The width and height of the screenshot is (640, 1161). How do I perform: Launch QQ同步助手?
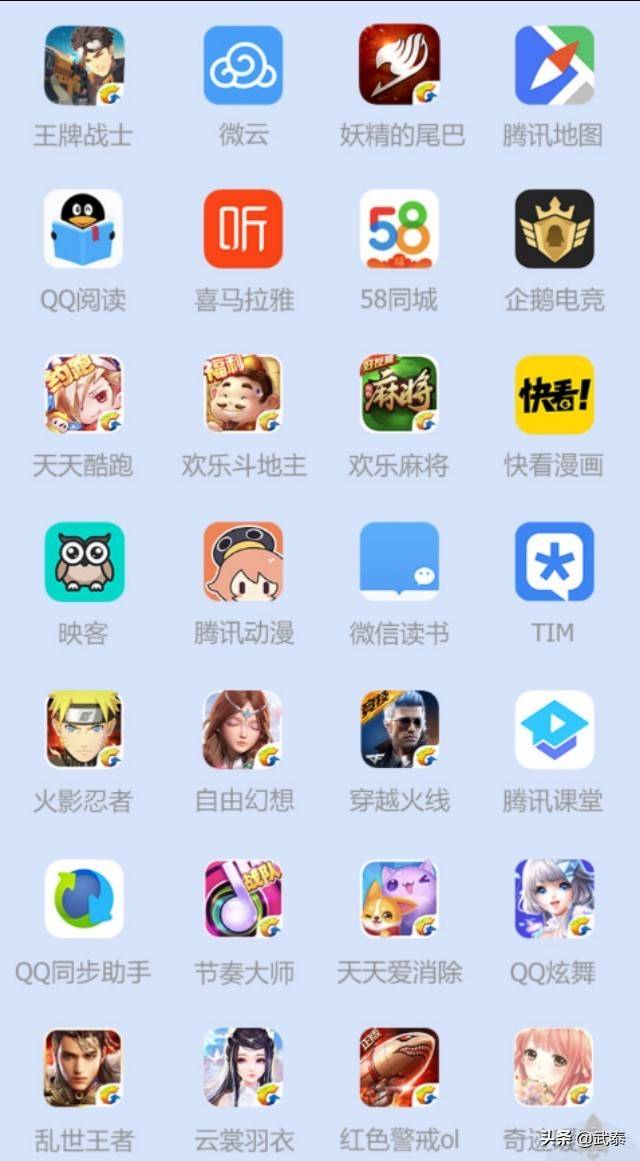(84, 899)
